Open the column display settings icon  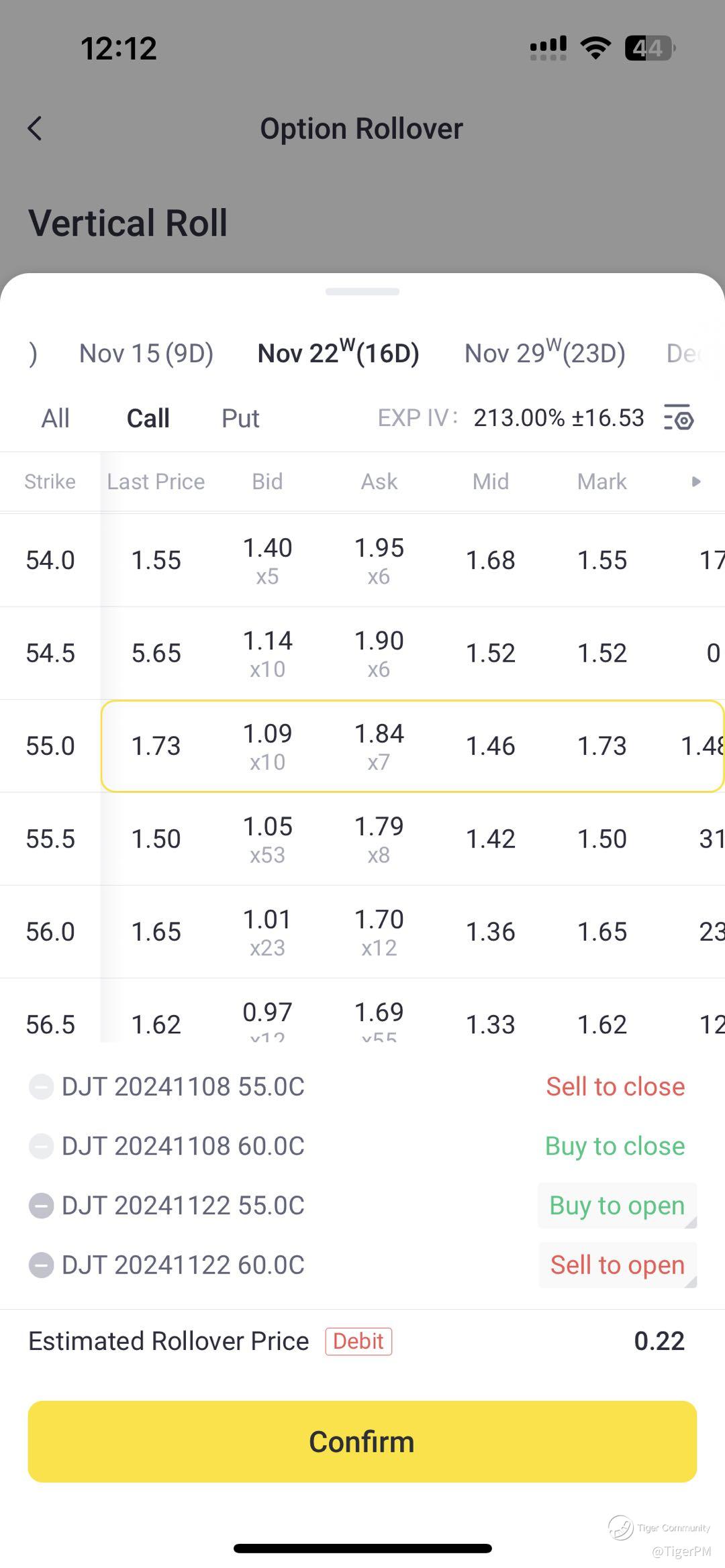tap(679, 417)
